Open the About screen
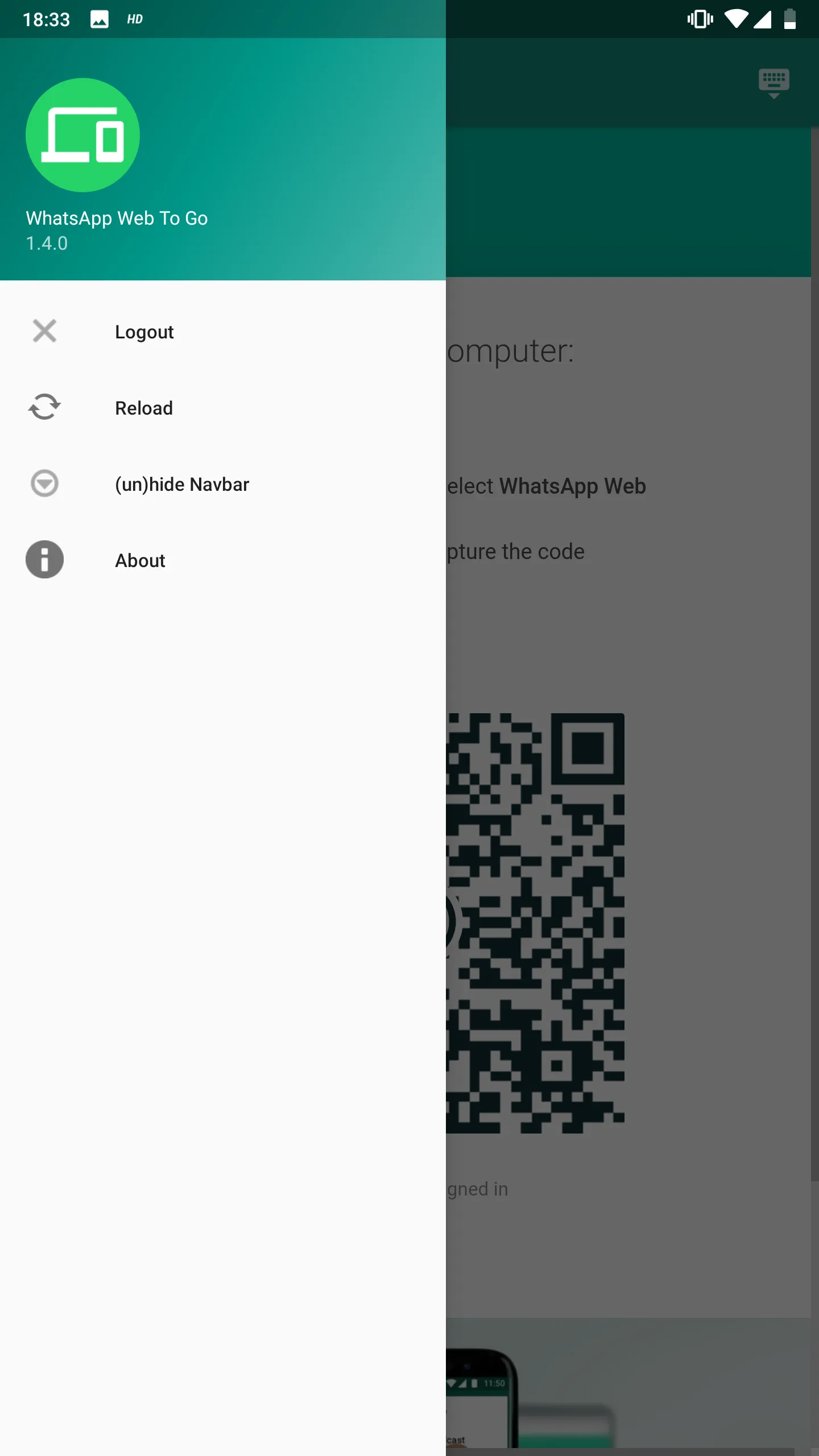 139,560
